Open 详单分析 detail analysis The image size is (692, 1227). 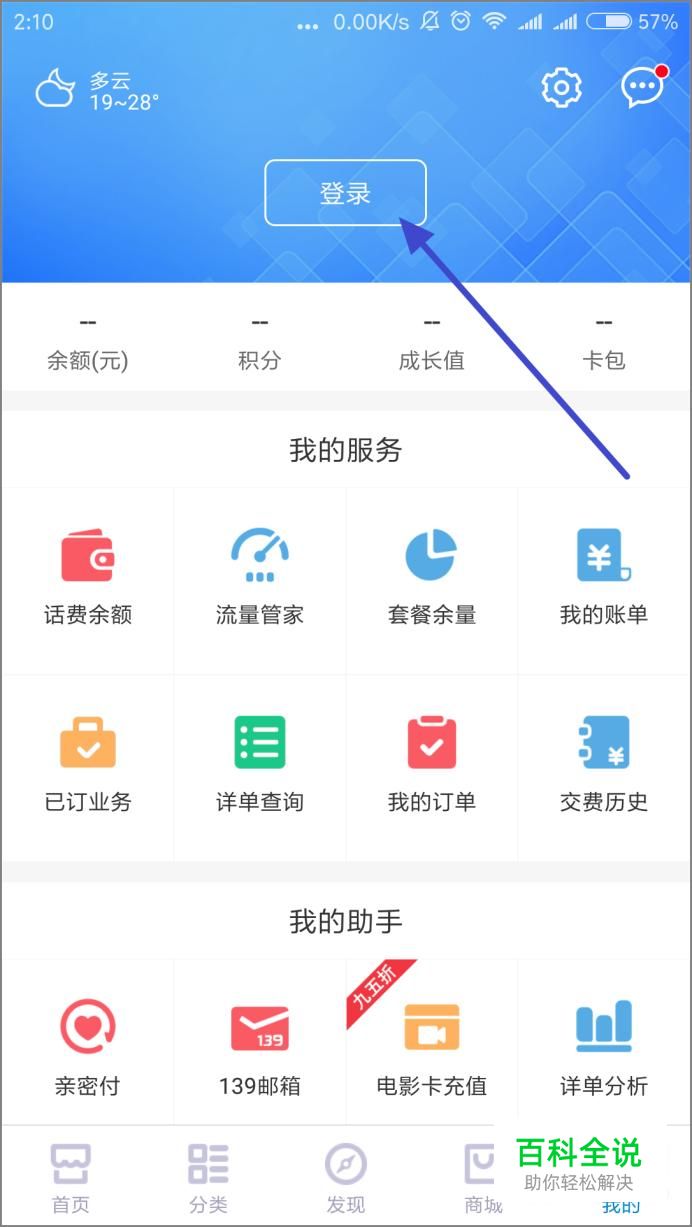click(604, 1045)
